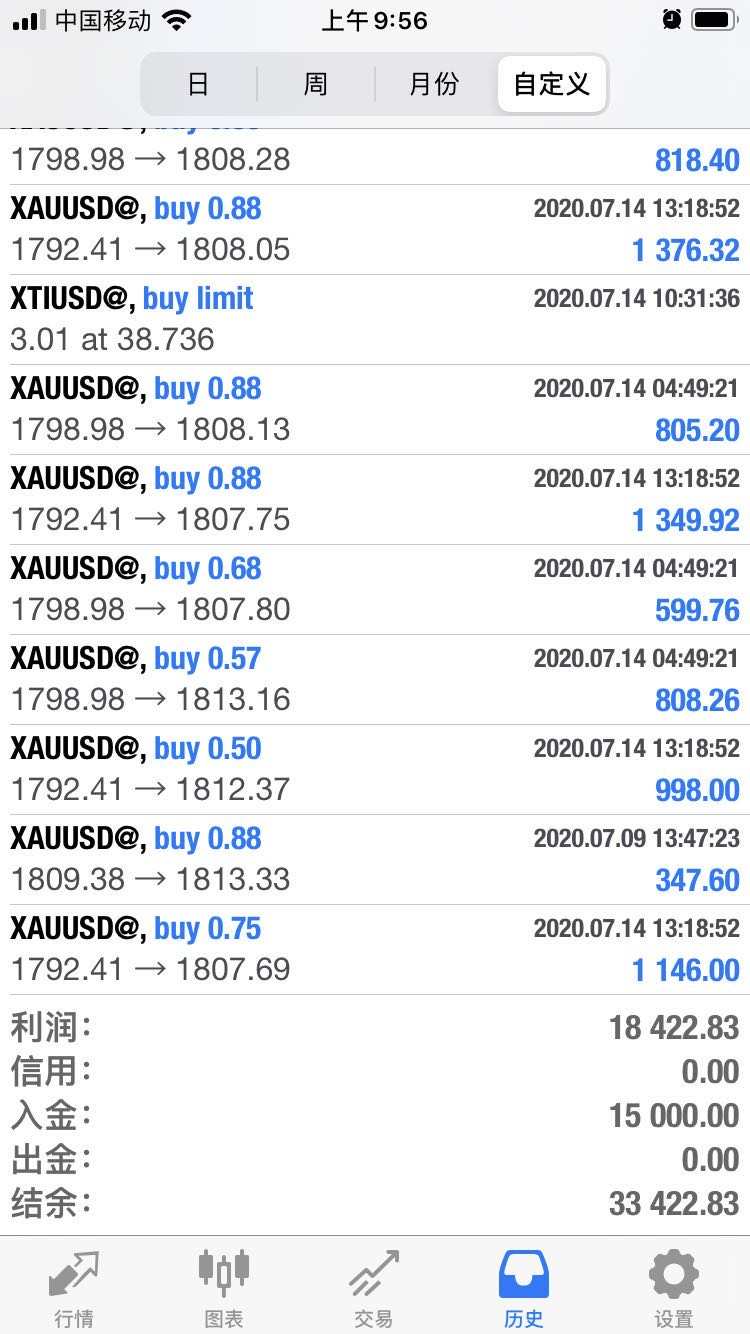Open the XAUUSD buy 0.68 trade row
This screenshot has width=750, height=1334.
(375, 590)
